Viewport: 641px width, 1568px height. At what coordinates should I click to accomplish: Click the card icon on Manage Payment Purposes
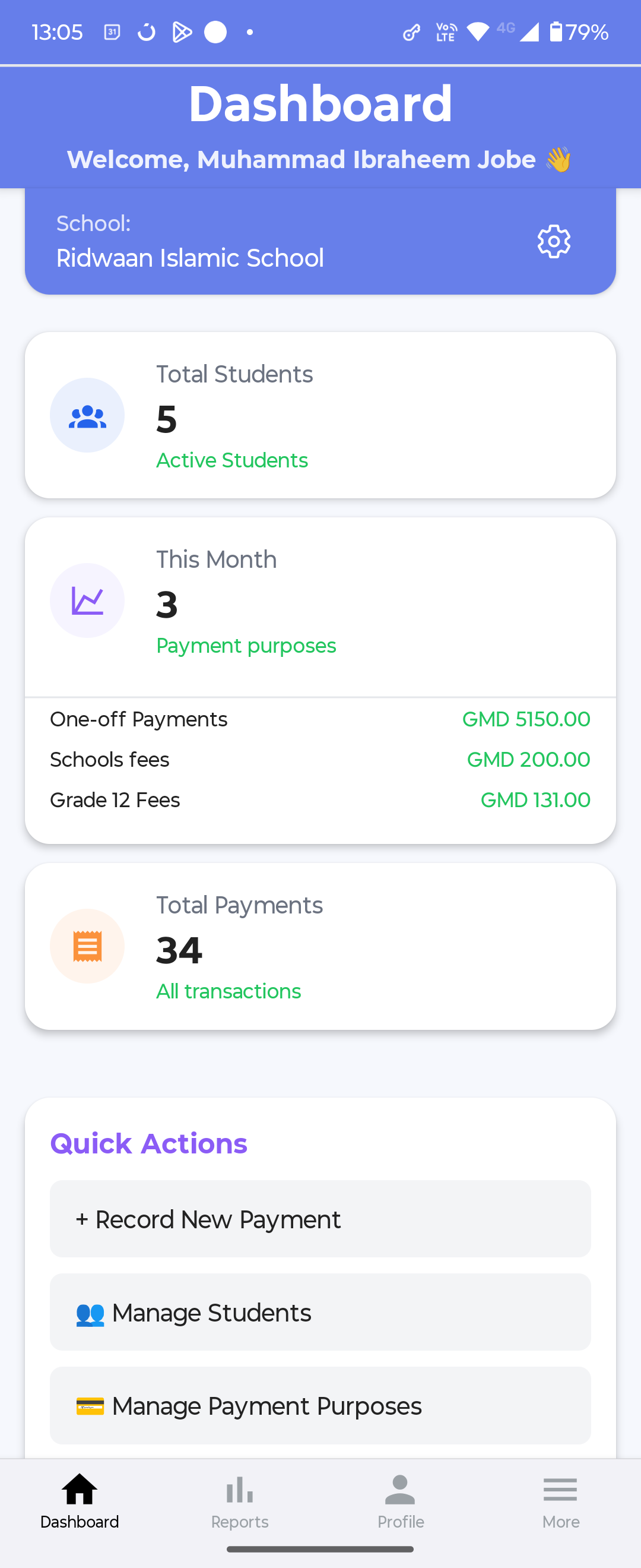click(91, 1406)
